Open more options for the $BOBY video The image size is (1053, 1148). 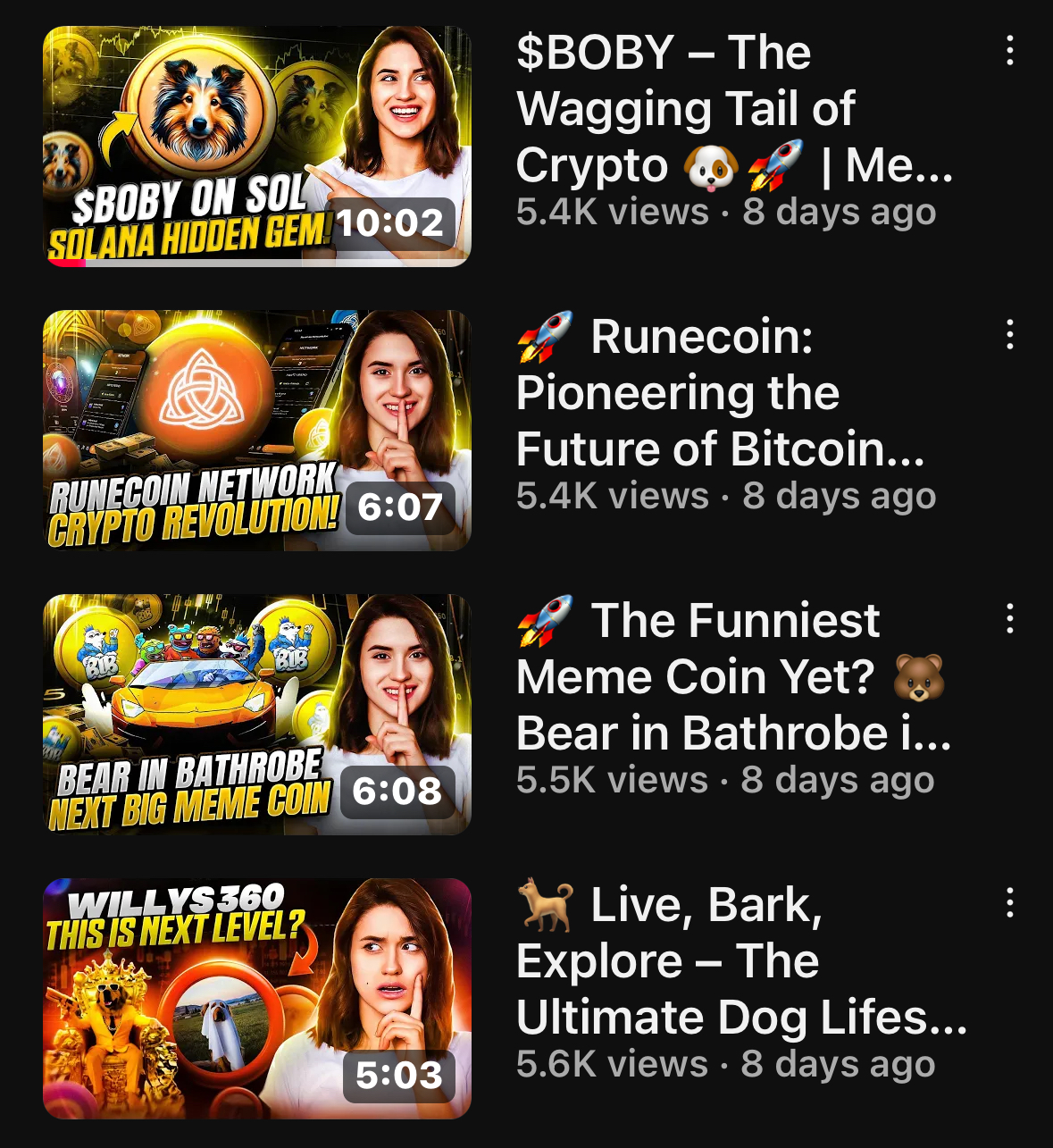(1009, 51)
